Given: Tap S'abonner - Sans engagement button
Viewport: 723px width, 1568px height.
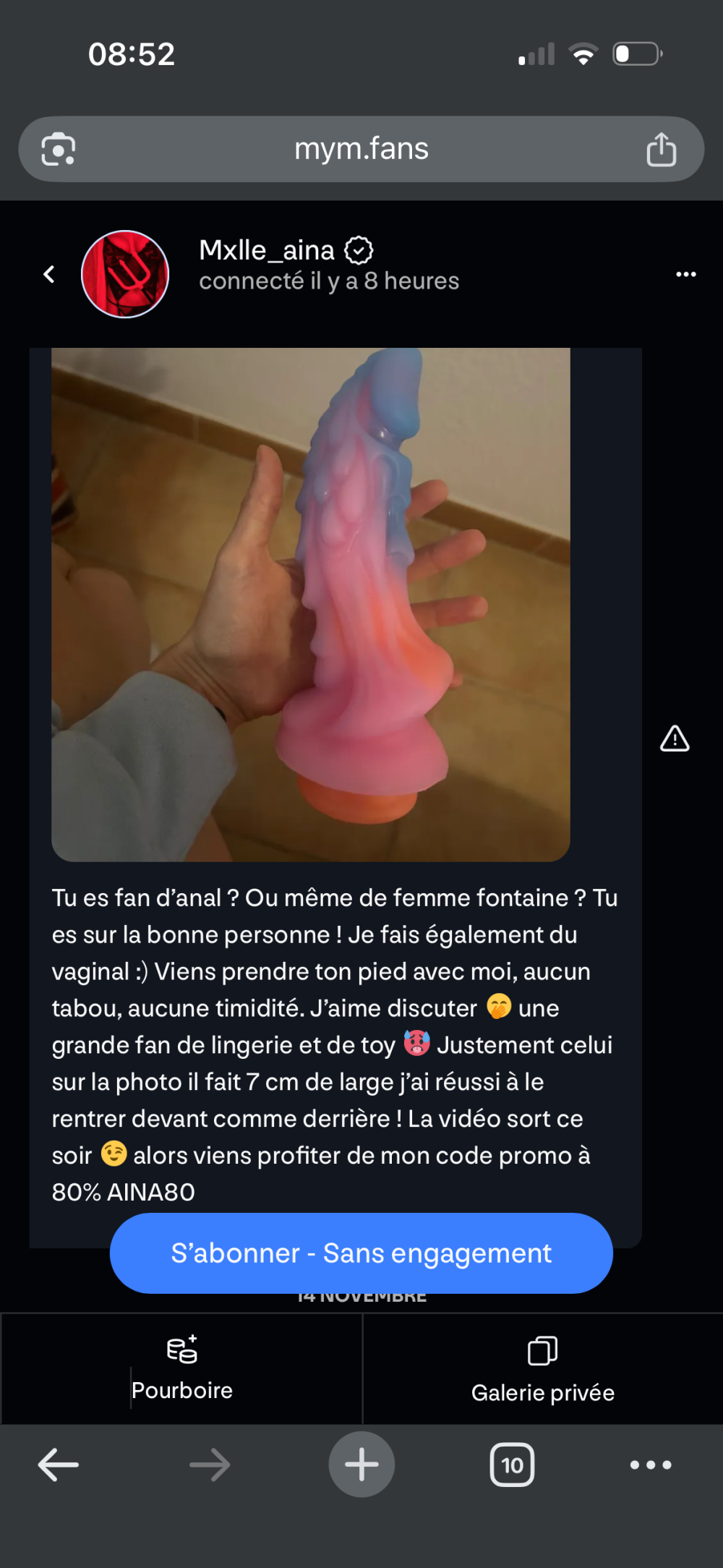Looking at the screenshot, I should (361, 1253).
